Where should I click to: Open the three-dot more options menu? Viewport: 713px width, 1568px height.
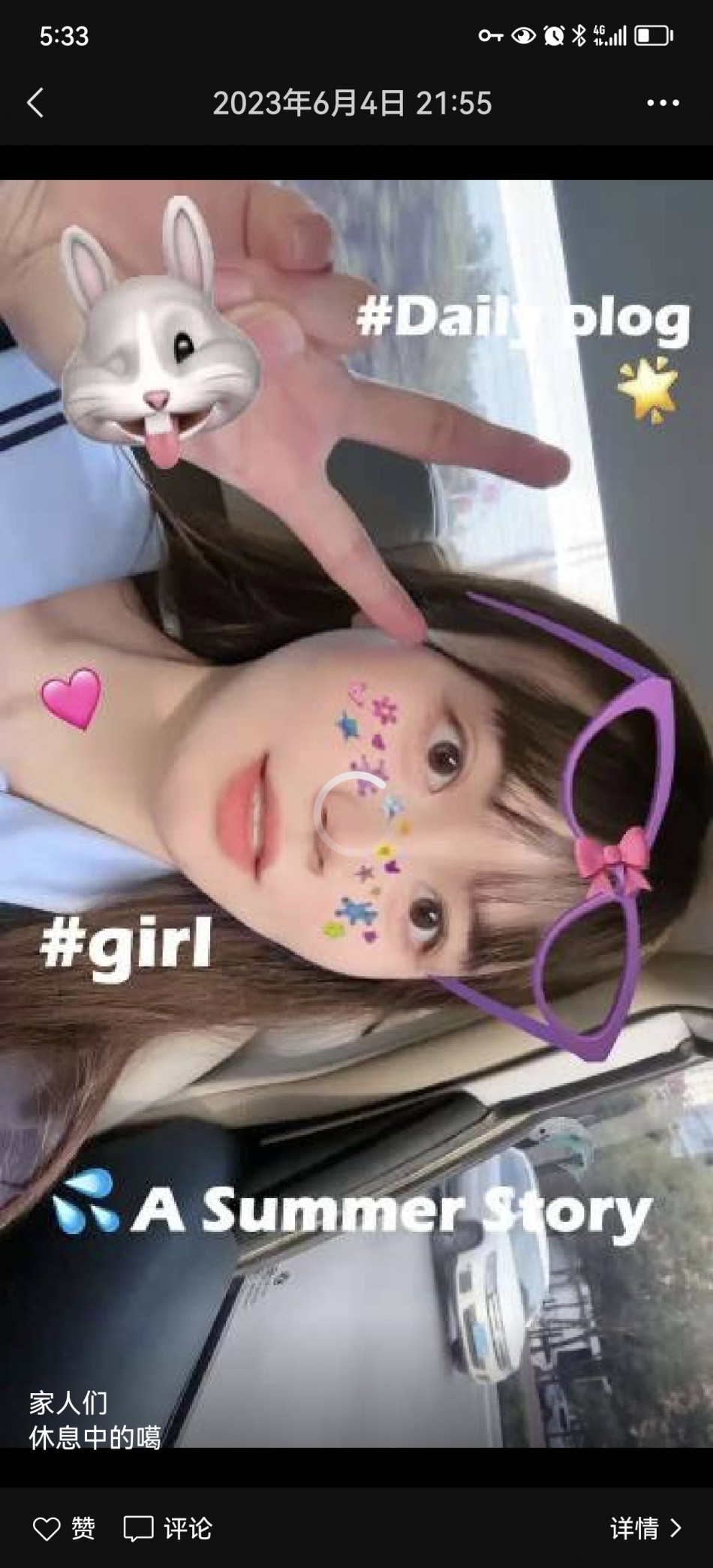point(663,103)
